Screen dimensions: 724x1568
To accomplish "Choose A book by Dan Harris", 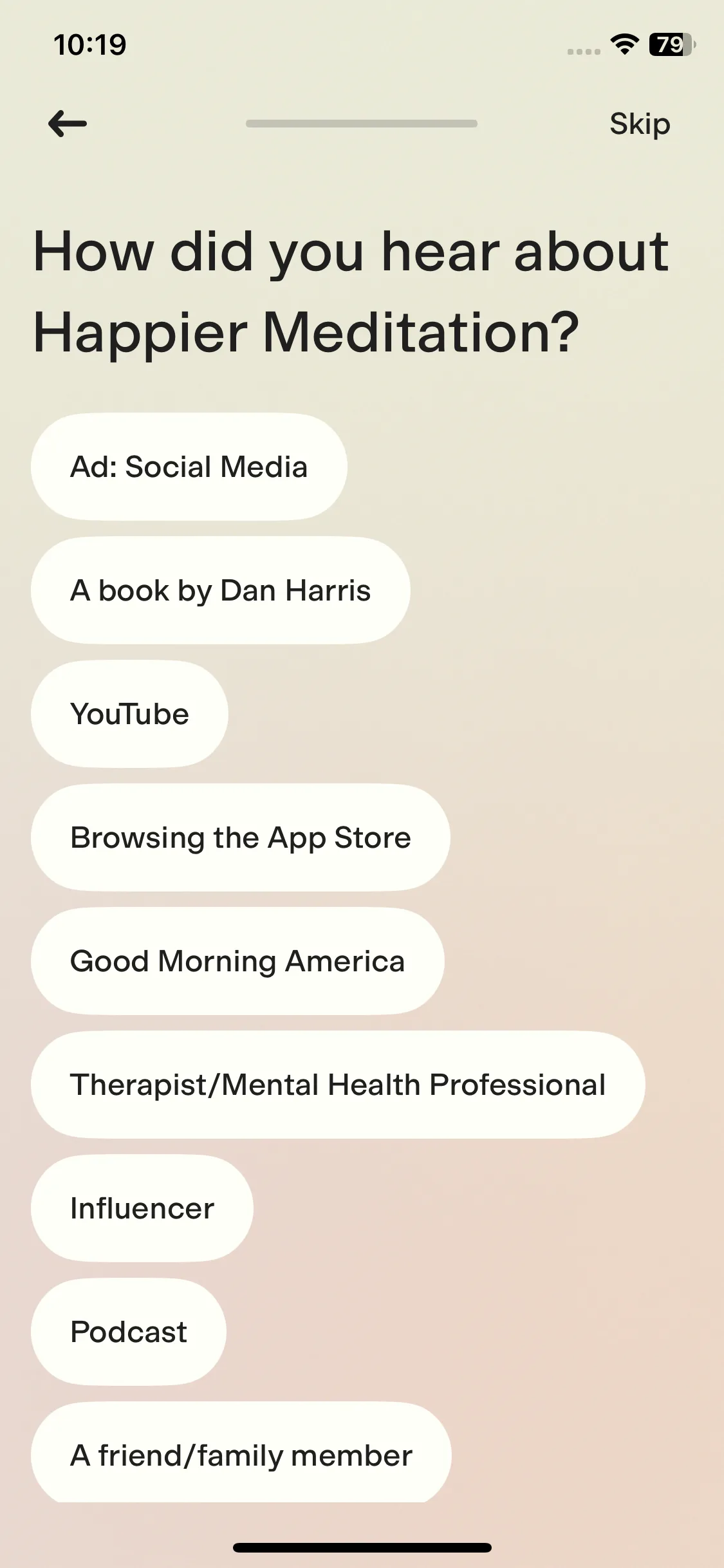I will click(220, 590).
